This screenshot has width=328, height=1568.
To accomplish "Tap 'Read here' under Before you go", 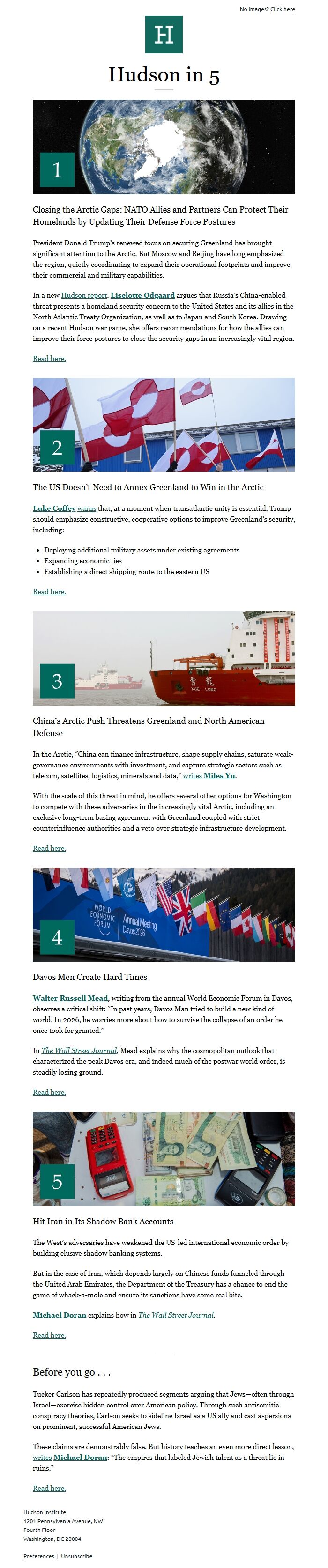I will pyautogui.click(x=49, y=1487).
